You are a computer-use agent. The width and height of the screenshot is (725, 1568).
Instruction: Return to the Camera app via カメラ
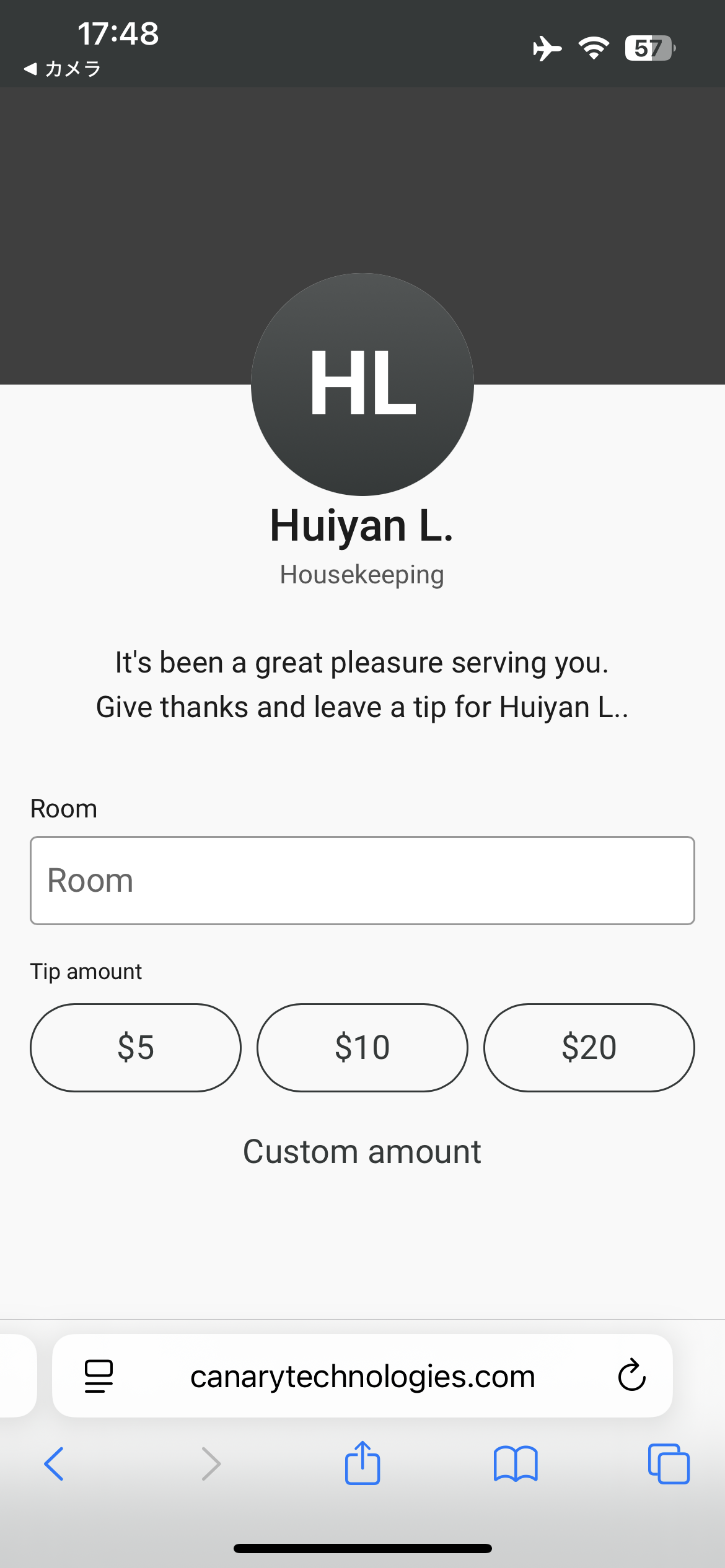click(x=62, y=68)
